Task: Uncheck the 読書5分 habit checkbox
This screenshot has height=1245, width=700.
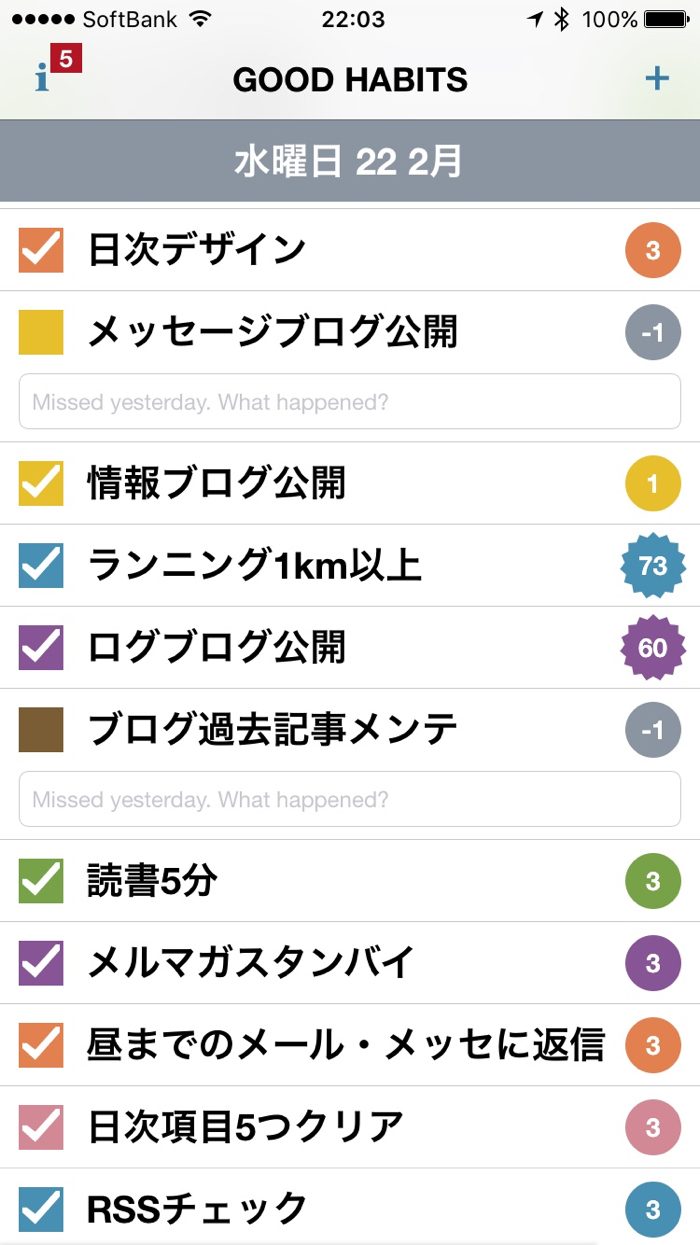Action: (41, 882)
